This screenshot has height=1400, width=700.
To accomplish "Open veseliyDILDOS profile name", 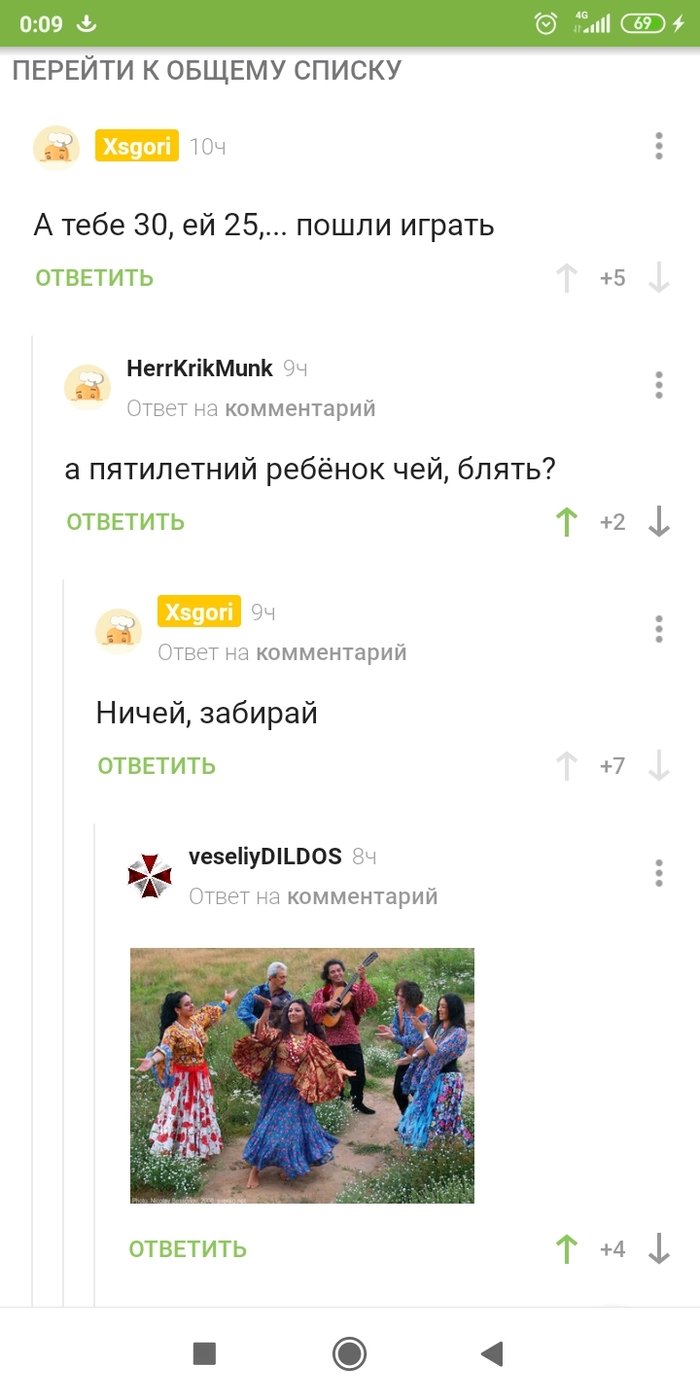I will [265, 856].
